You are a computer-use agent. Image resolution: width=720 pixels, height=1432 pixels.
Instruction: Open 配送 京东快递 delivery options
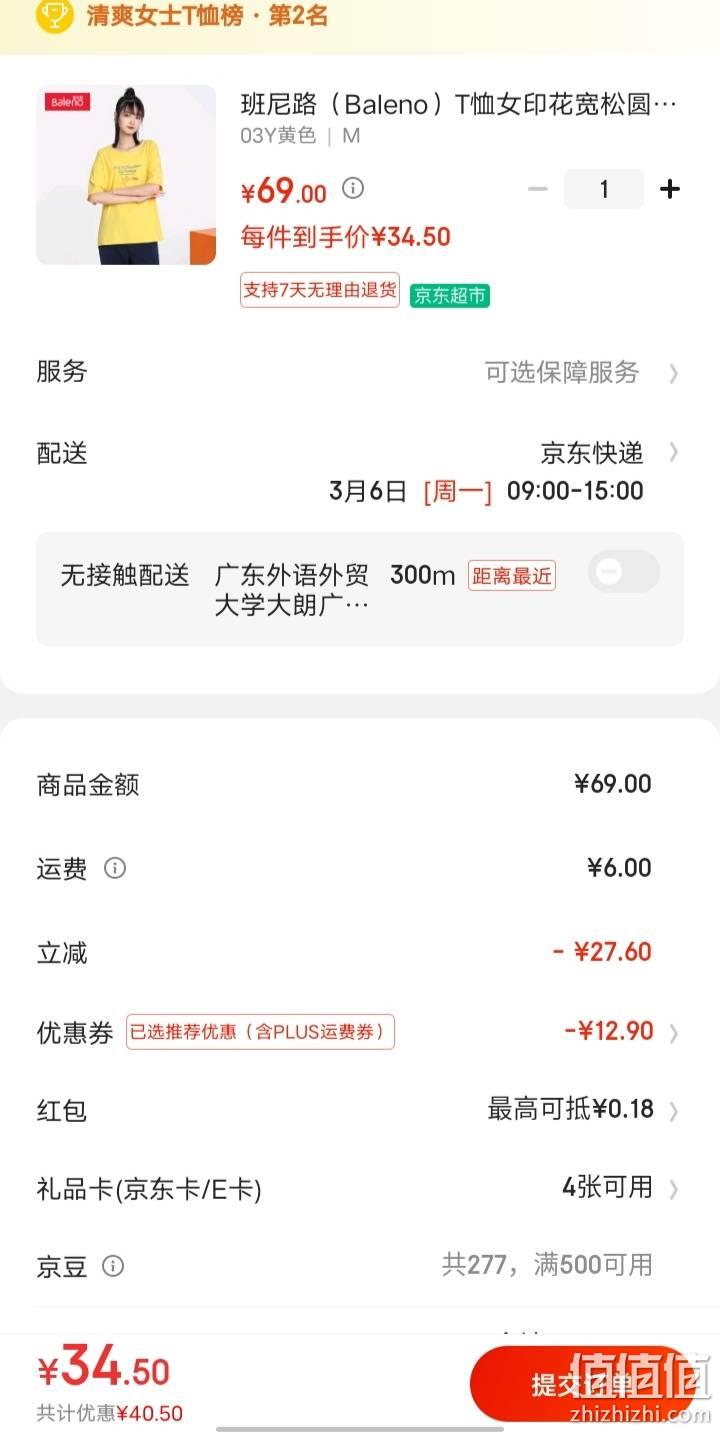[360, 471]
